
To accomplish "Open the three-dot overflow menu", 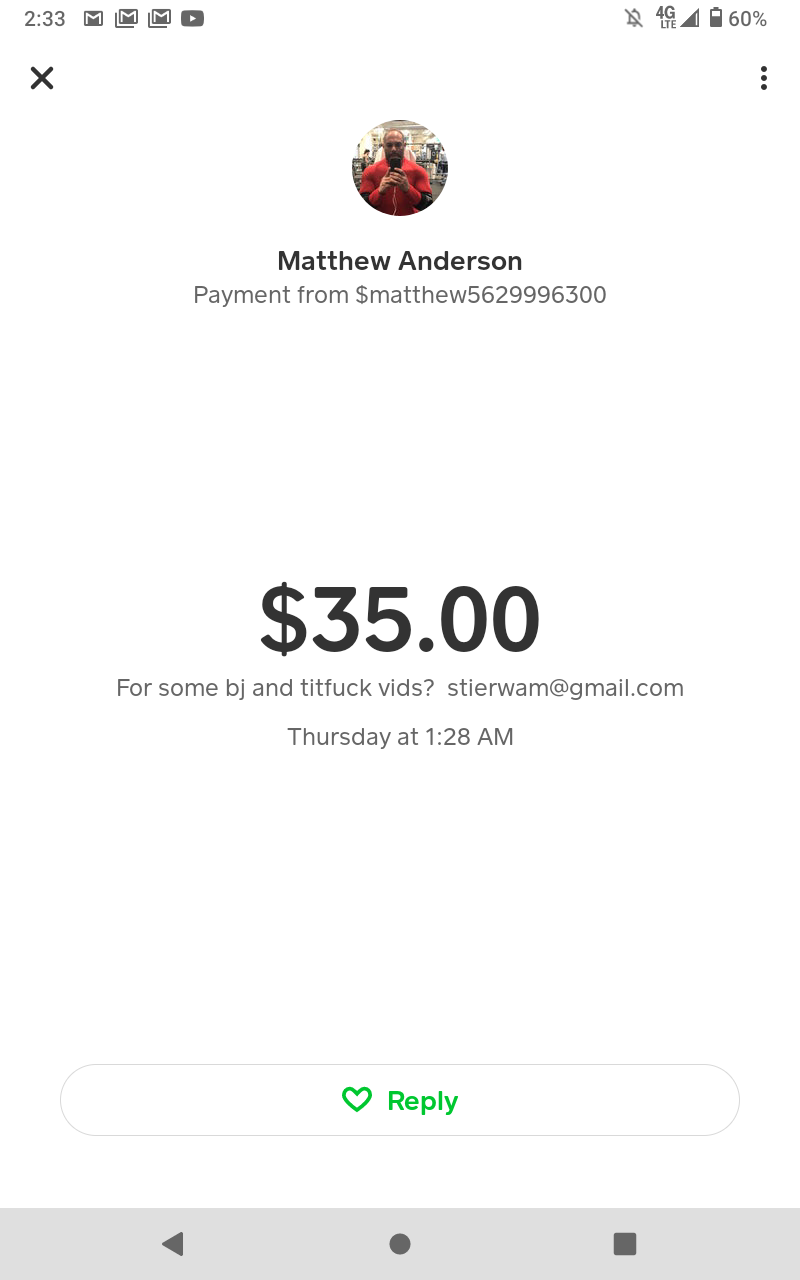I will [764, 78].
